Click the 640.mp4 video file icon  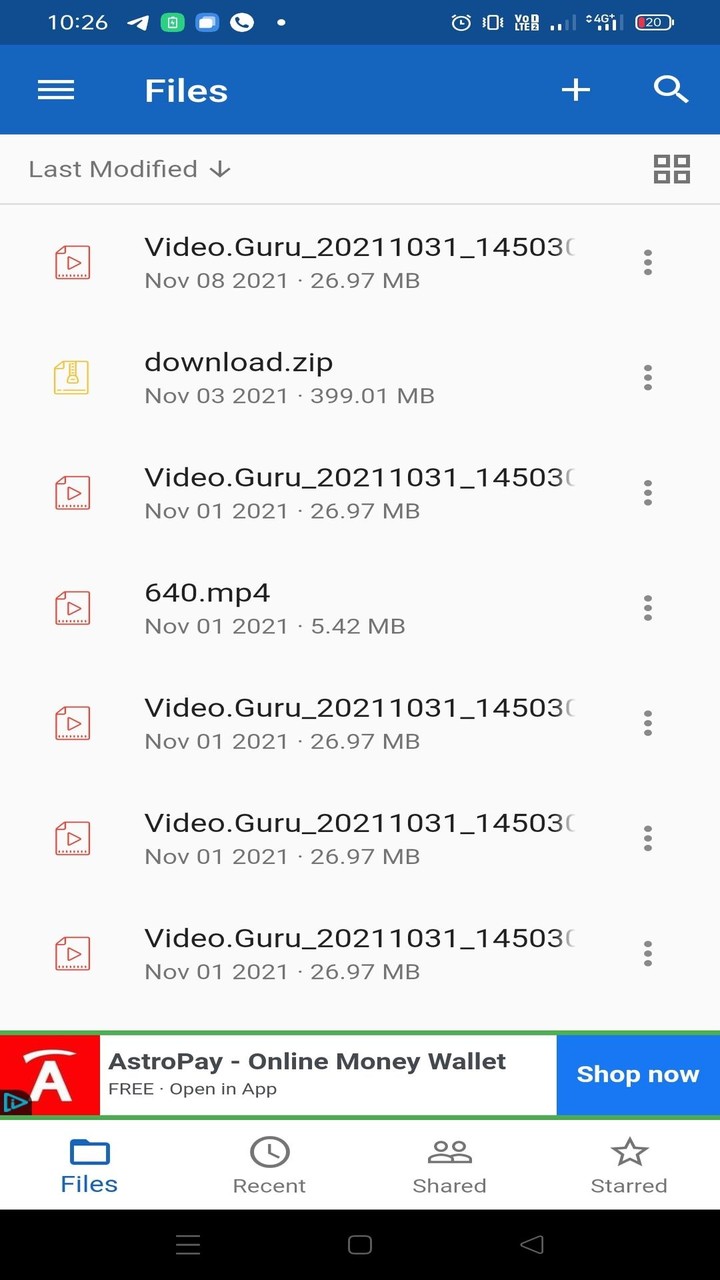point(71,607)
